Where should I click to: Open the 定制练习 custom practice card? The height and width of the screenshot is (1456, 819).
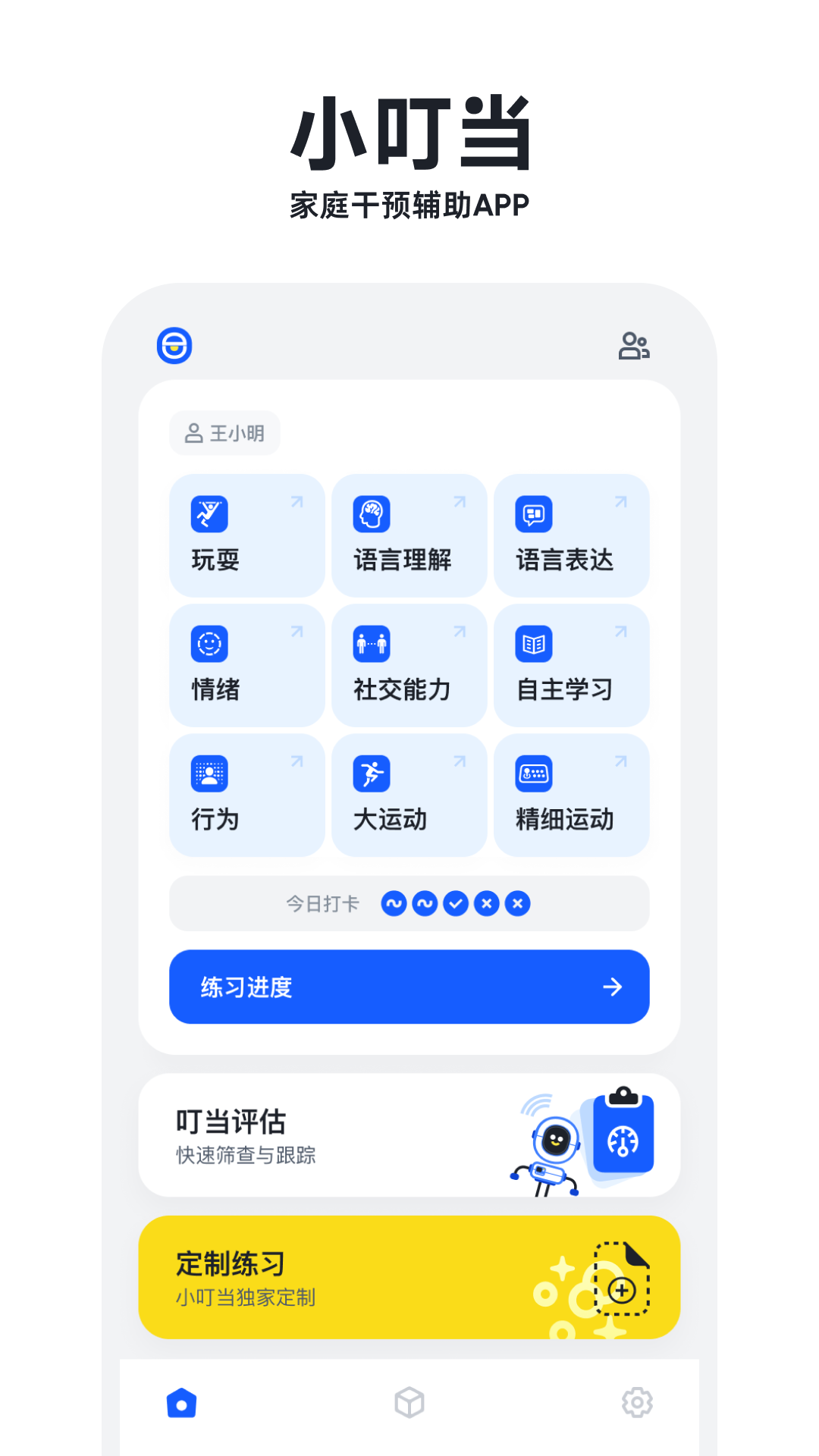(409, 1277)
